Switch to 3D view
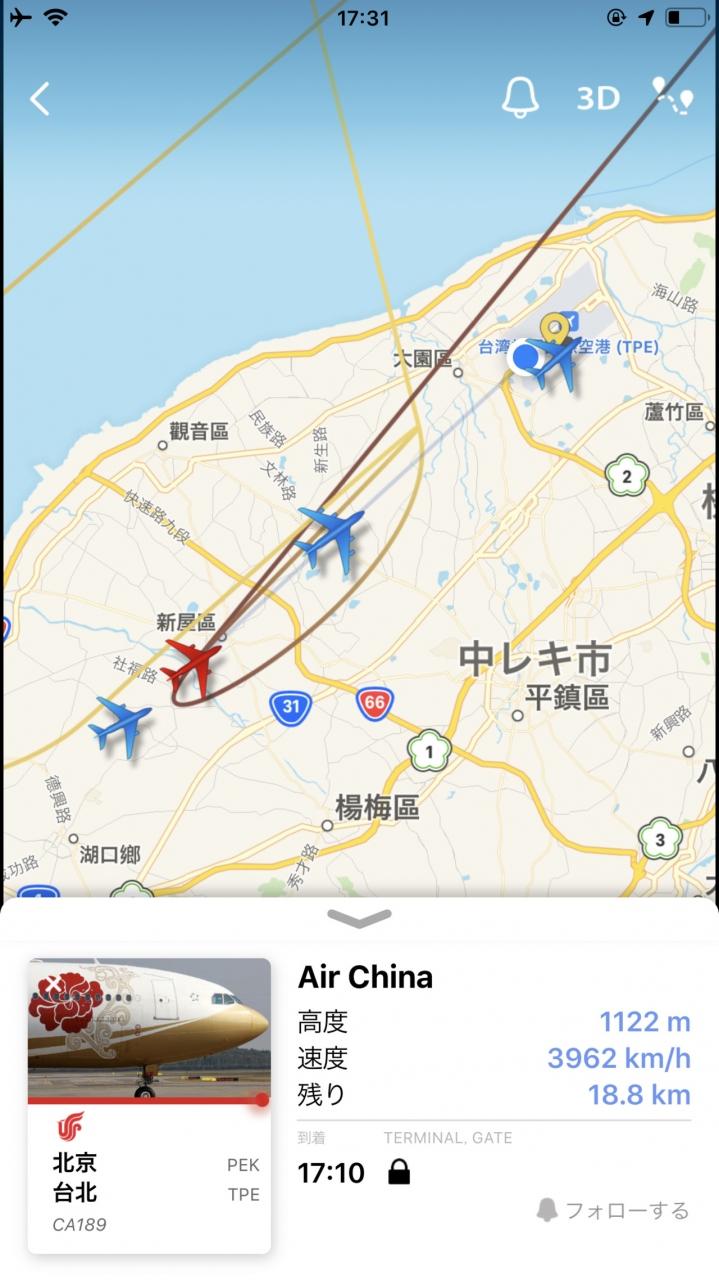The height and width of the screenshot is (1280, 719). 597,98
